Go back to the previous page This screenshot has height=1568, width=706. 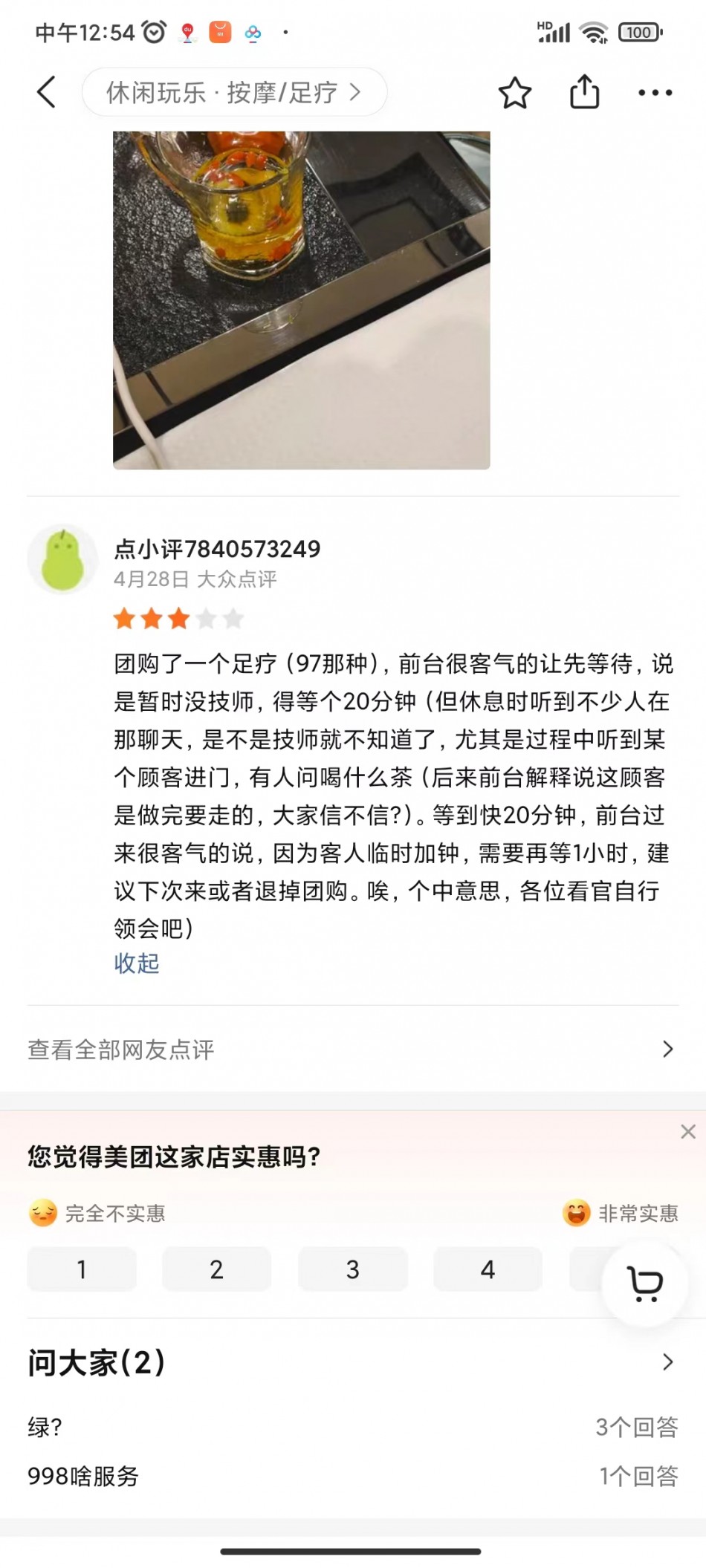click(x=46, y=93)
